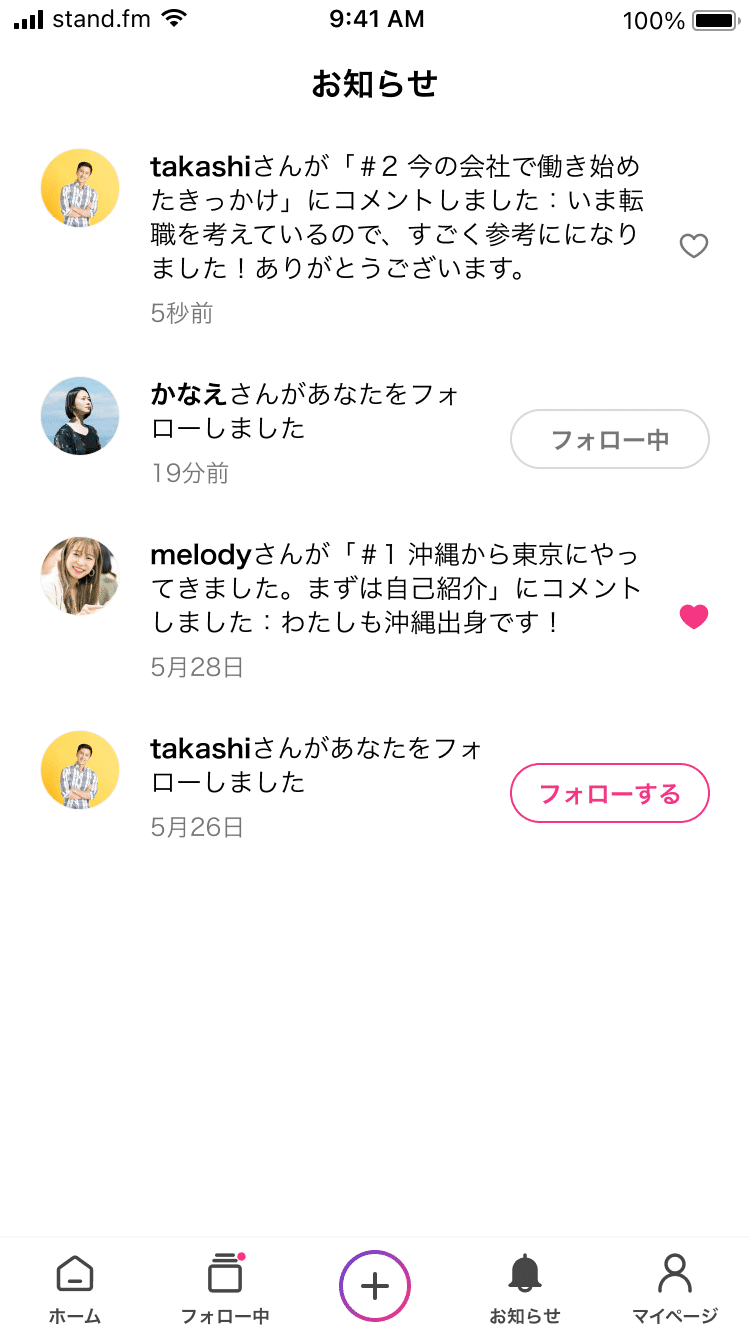This screenshot has height=1334, width=750.
Task: Open the お知らせ bell icon
Action: (525, 1285)
